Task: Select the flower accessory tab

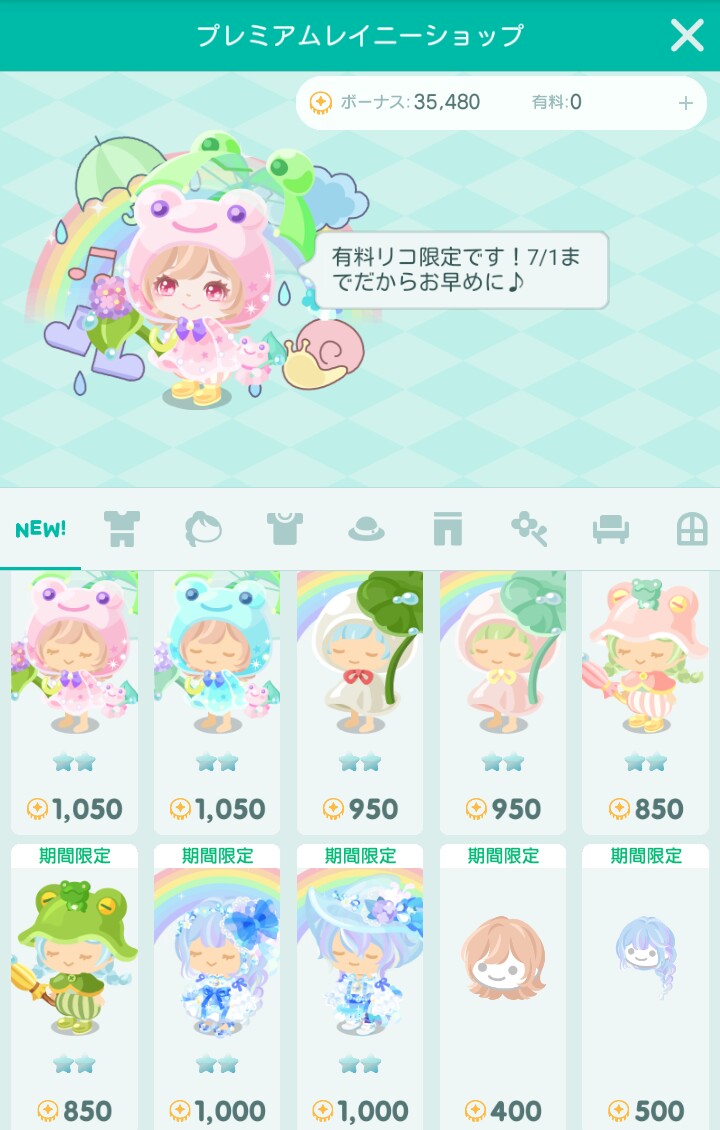Action: point(528,529)
